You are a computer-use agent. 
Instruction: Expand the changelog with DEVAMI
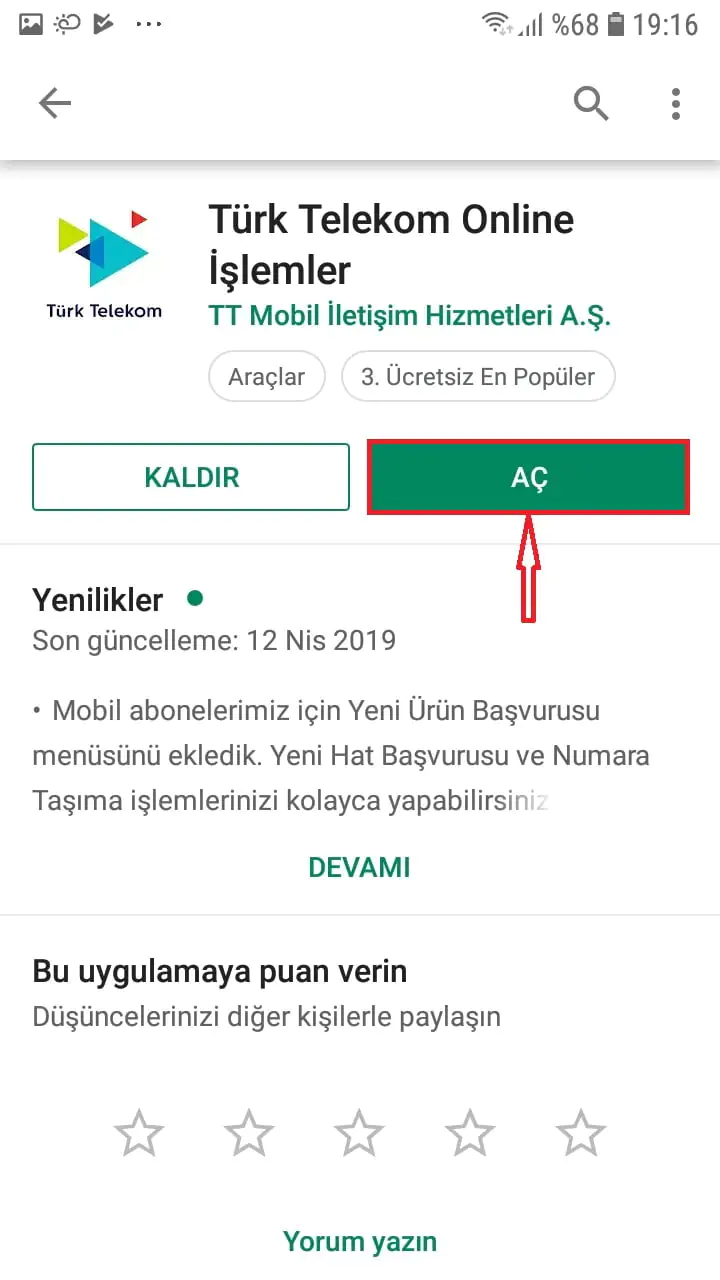point(359,867)
